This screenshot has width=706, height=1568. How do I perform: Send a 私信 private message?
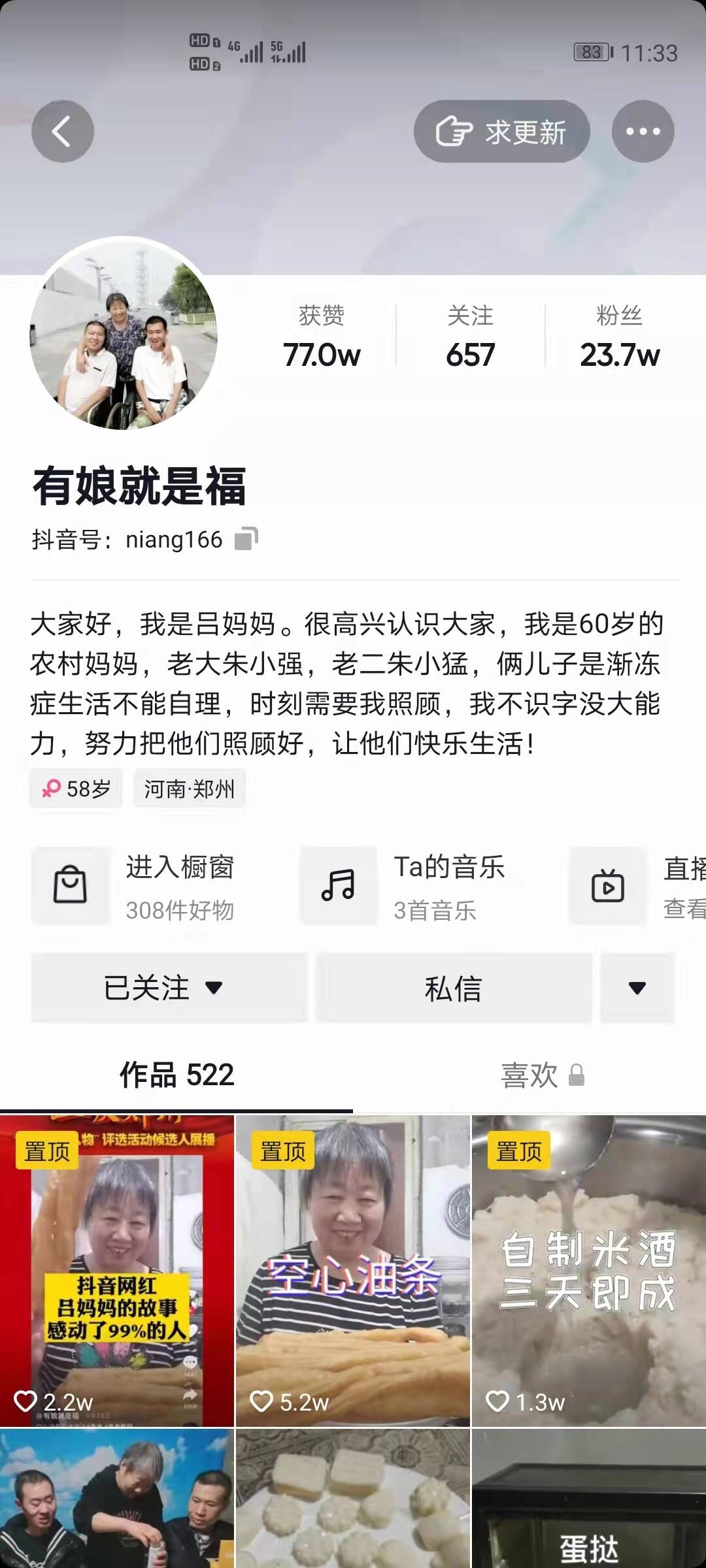point(453,987)
